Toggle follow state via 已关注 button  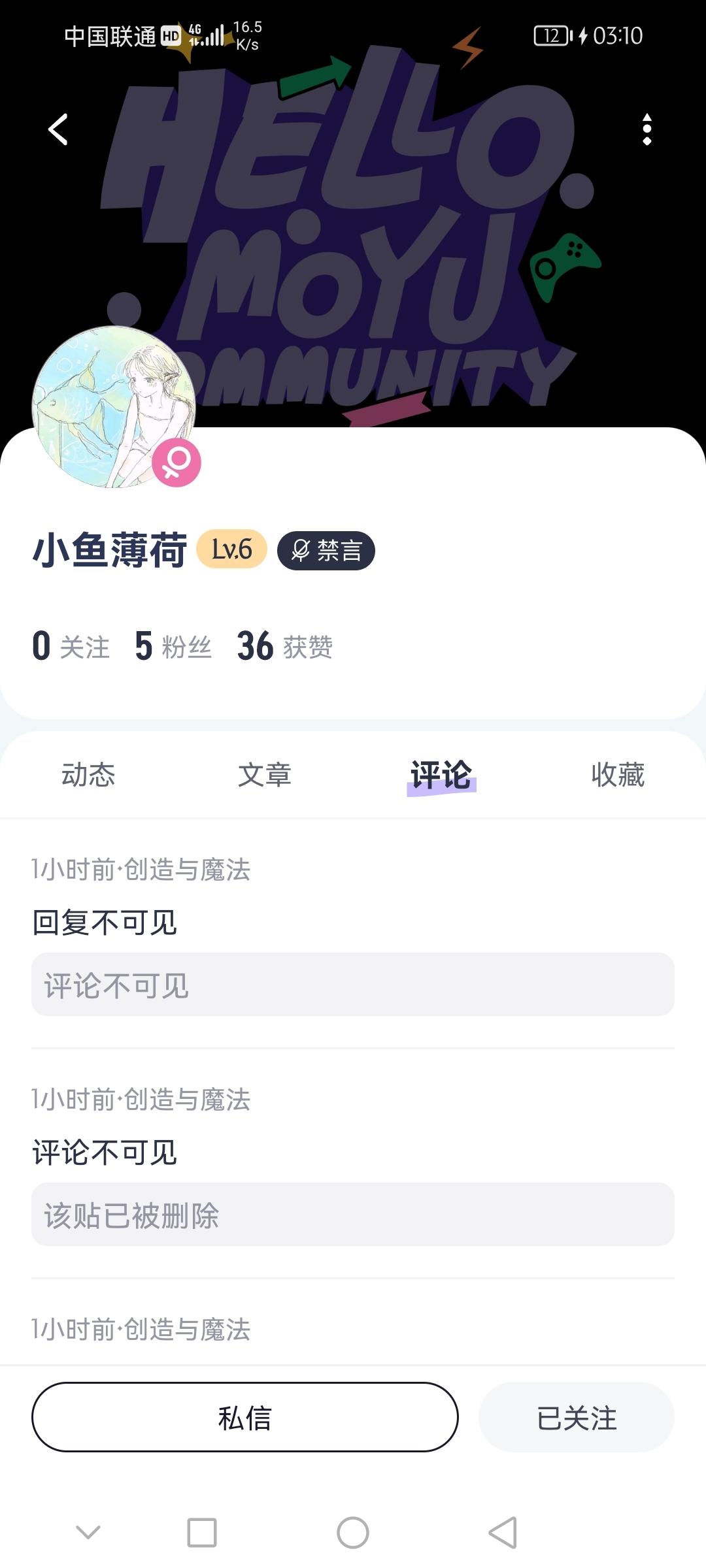click(x=577, y=1416)
